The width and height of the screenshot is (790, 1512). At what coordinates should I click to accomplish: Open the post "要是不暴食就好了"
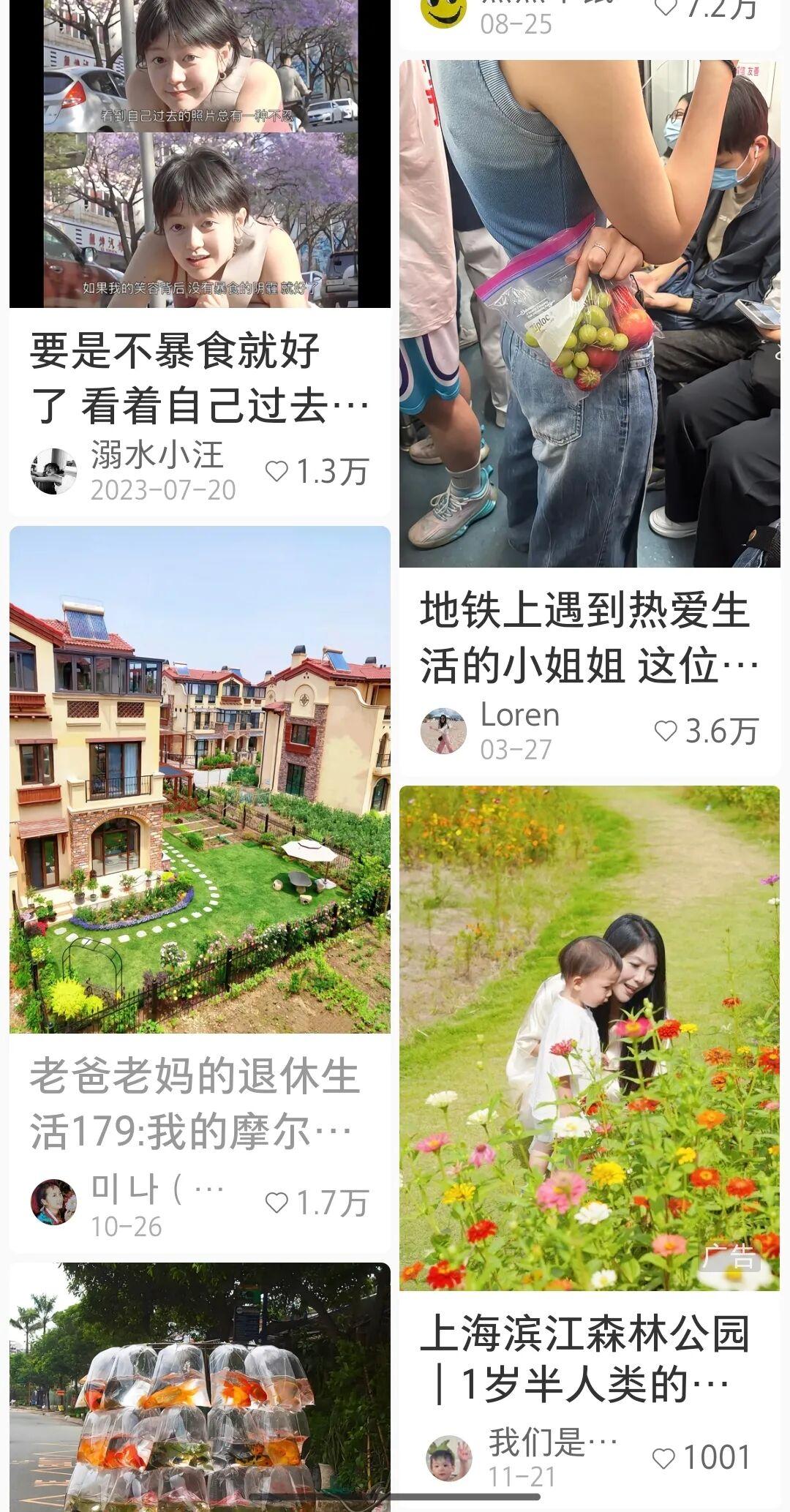199,378
